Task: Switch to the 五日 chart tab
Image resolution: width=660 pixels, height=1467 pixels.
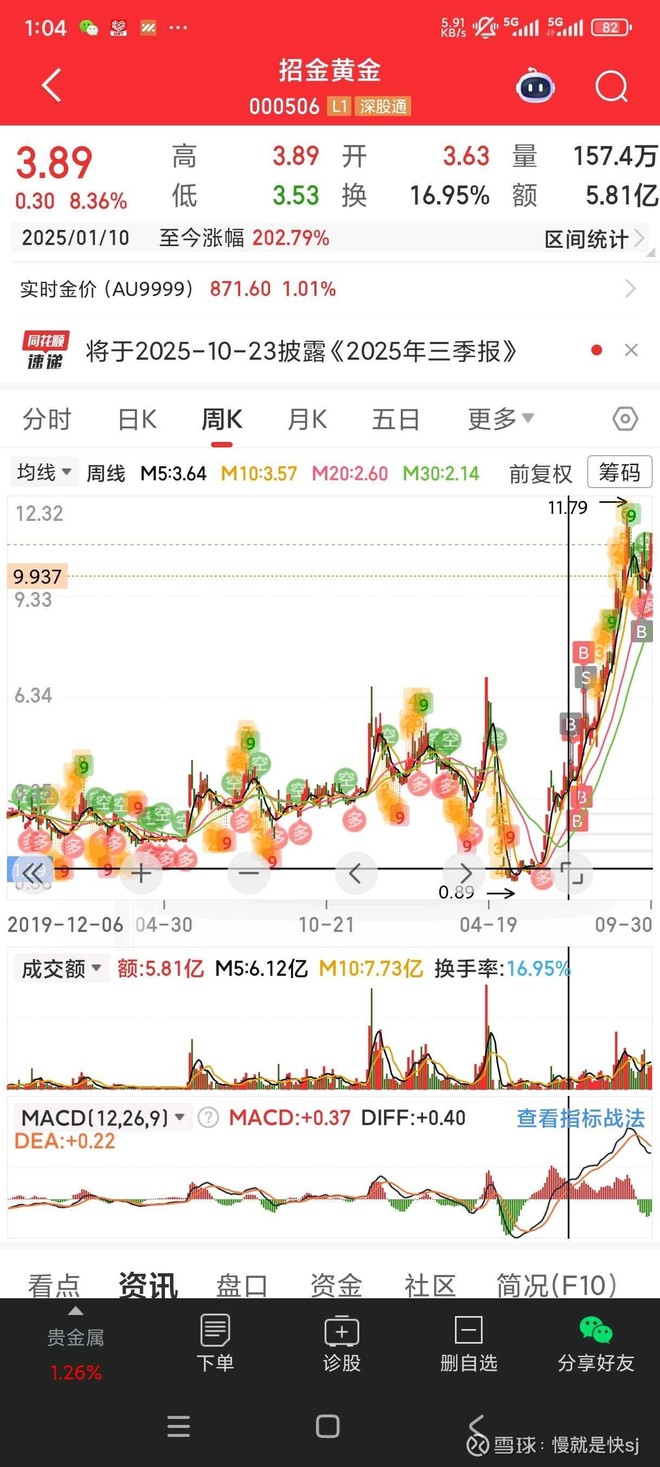Action: click(x=395, y=419)
